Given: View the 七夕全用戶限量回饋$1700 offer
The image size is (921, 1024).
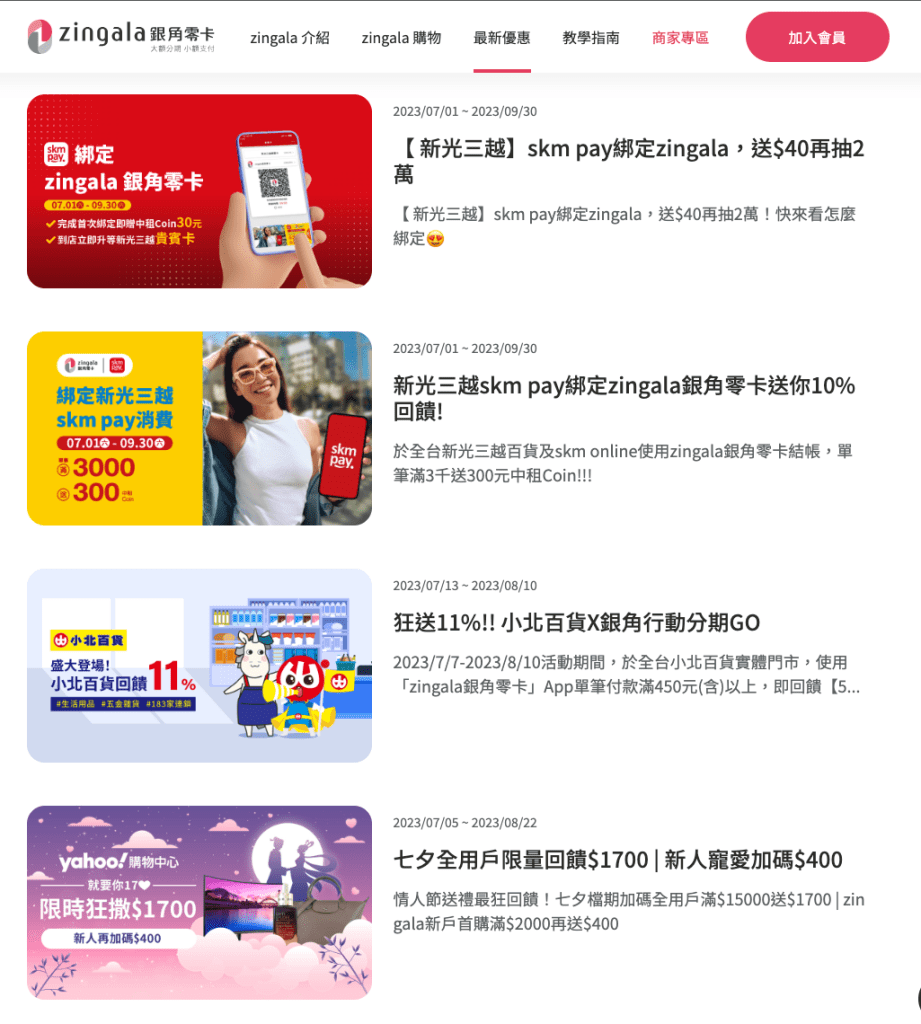Looking at the screenshot, I should [617, 860].
